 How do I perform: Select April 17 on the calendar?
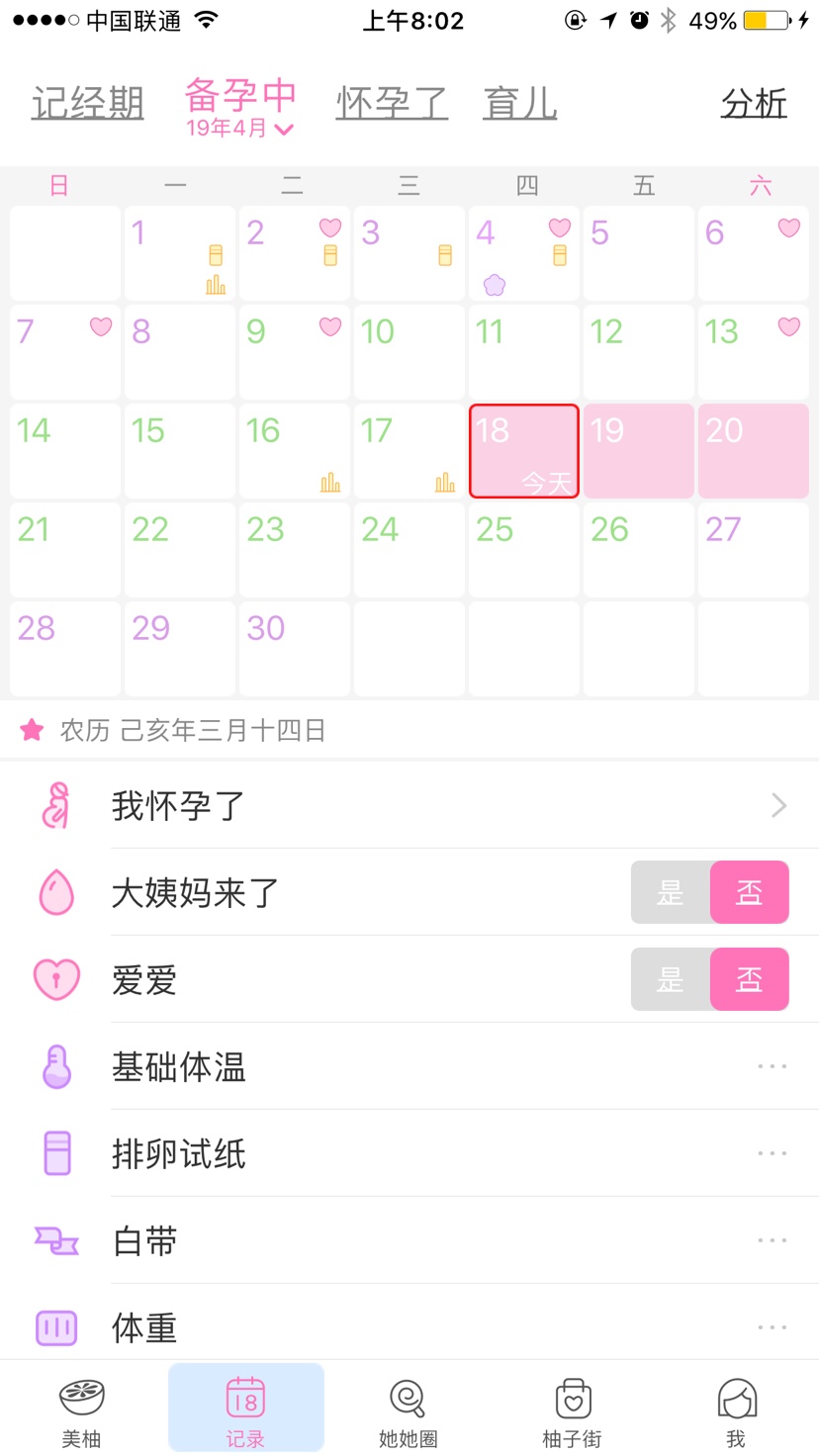tap(409, 451)
